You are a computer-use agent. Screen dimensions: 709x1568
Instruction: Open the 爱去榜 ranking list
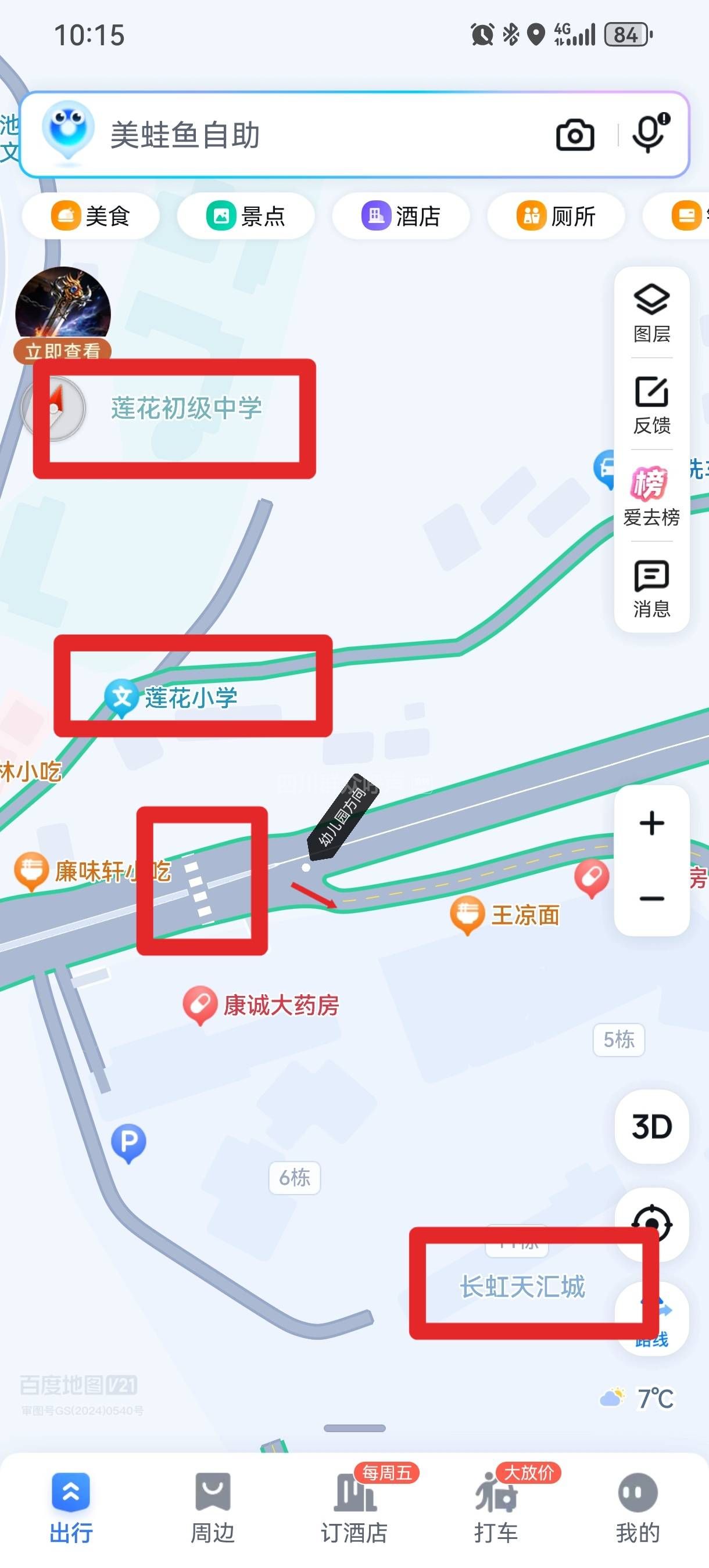pyautogui.click(x=651, y=496)
